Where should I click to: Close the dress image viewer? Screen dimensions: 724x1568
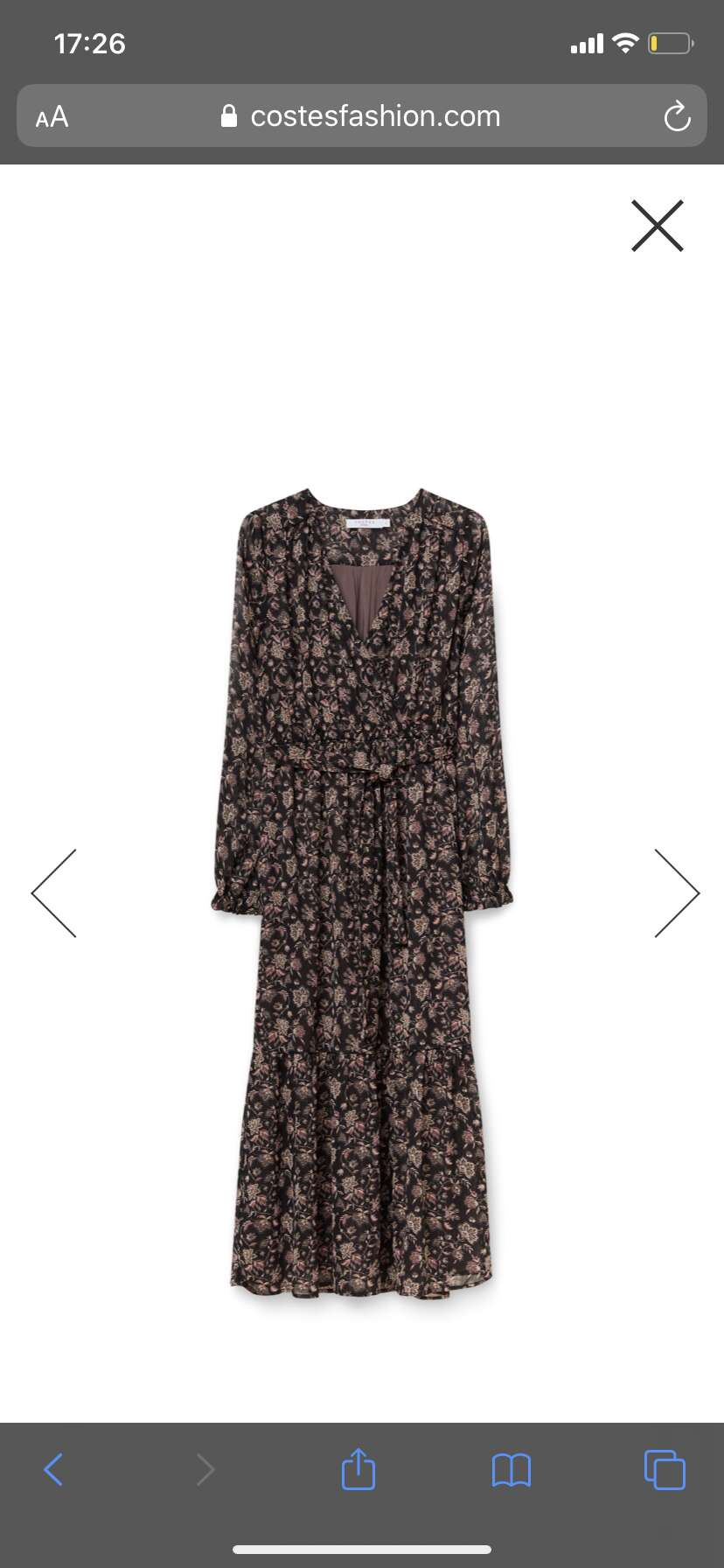[658, 226]
